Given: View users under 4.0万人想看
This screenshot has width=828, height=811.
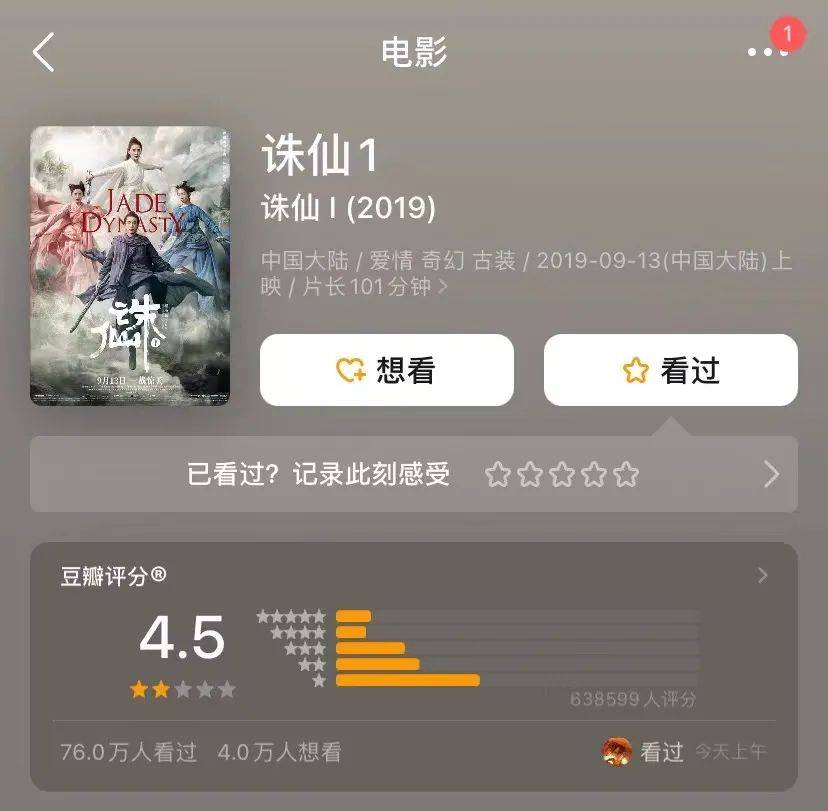Looking at the screenshot, I should (x=279, y=752).
